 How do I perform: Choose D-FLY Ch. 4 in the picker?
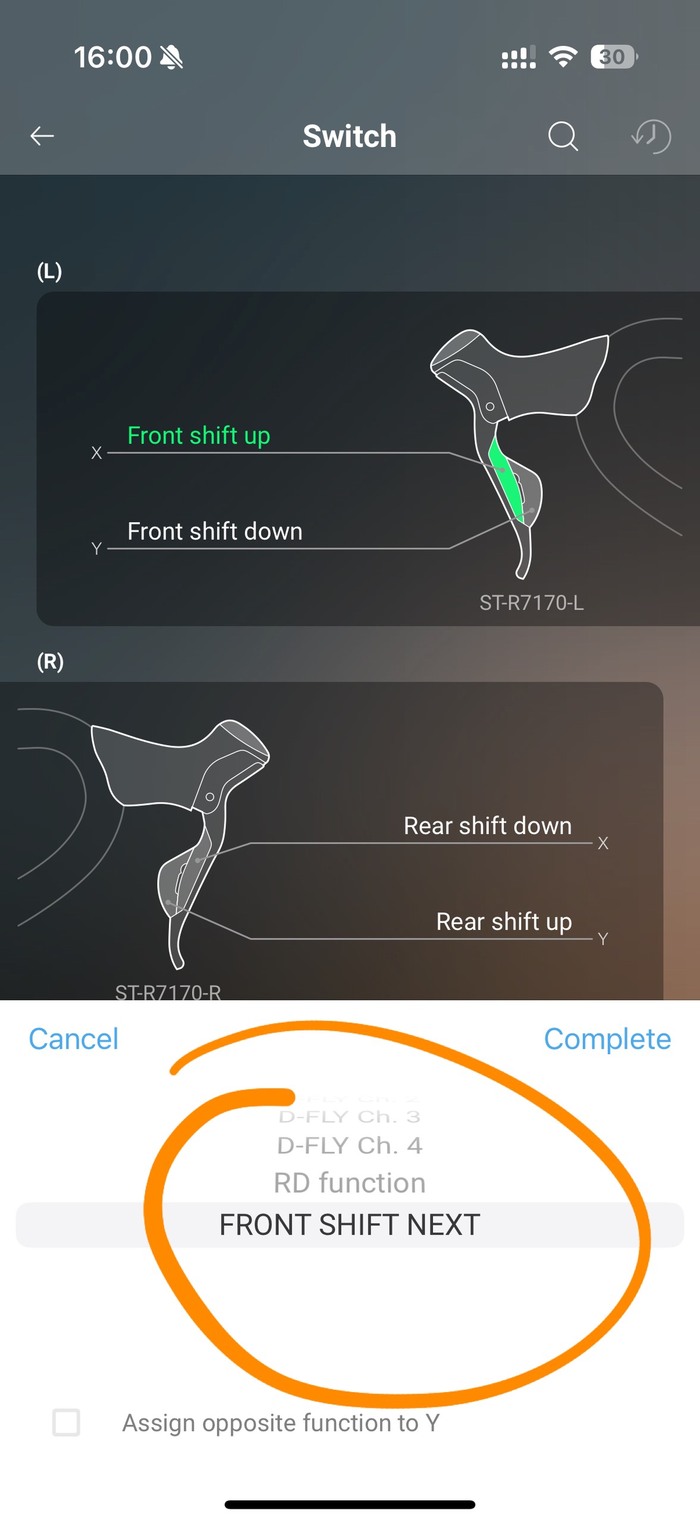(x=349, y=1145)
